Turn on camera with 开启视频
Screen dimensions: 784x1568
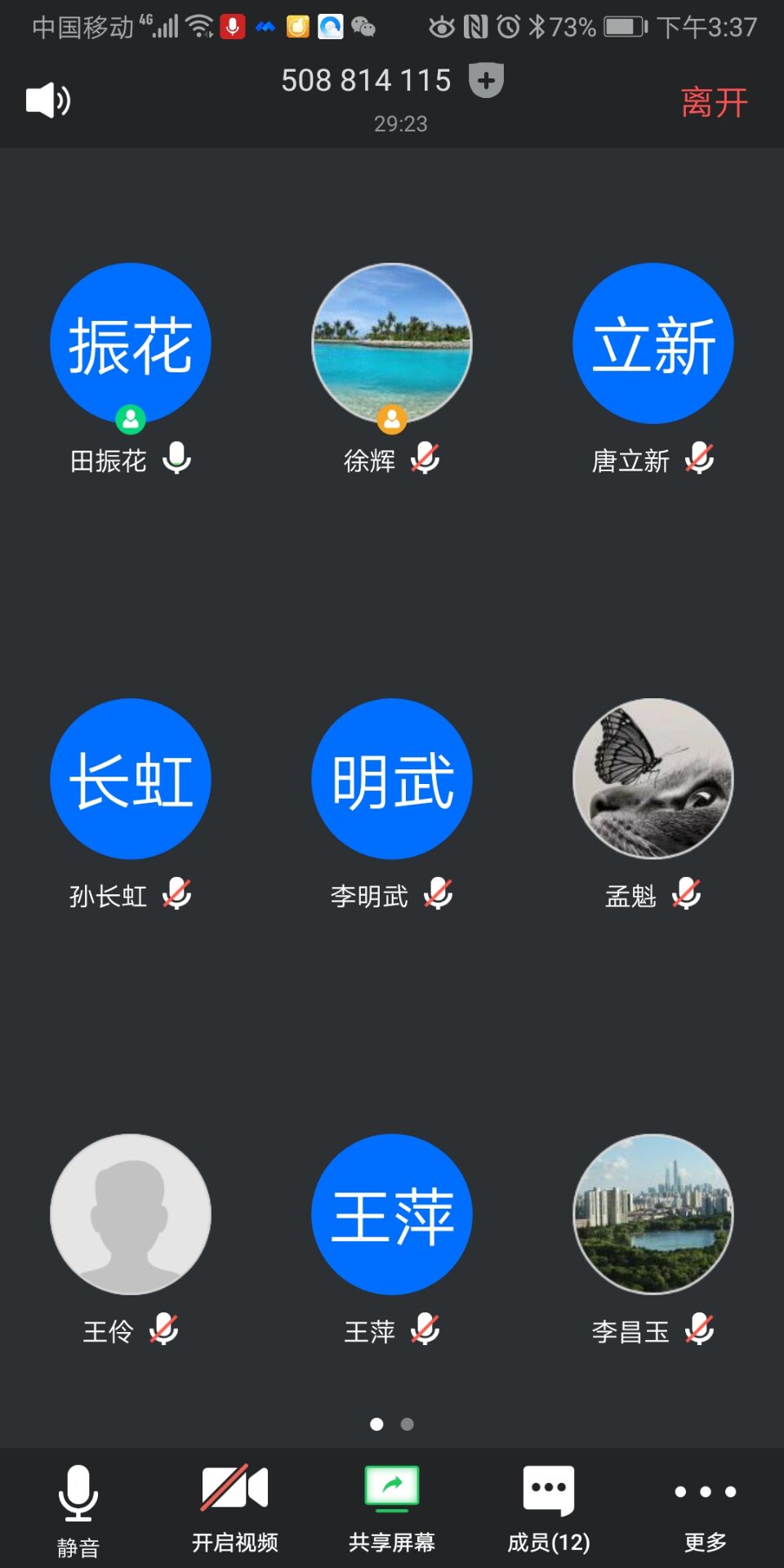click(235, 1508)
